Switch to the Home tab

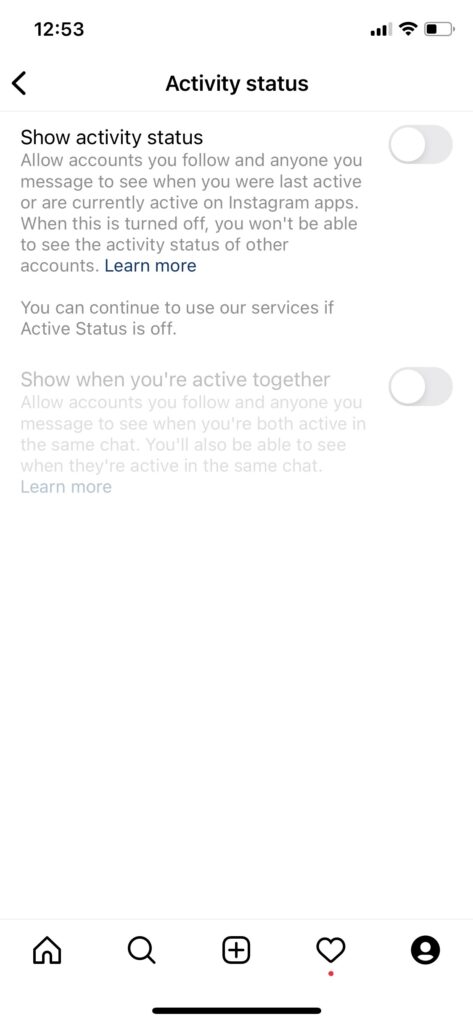pyautogui.click(x=47, y=950)
